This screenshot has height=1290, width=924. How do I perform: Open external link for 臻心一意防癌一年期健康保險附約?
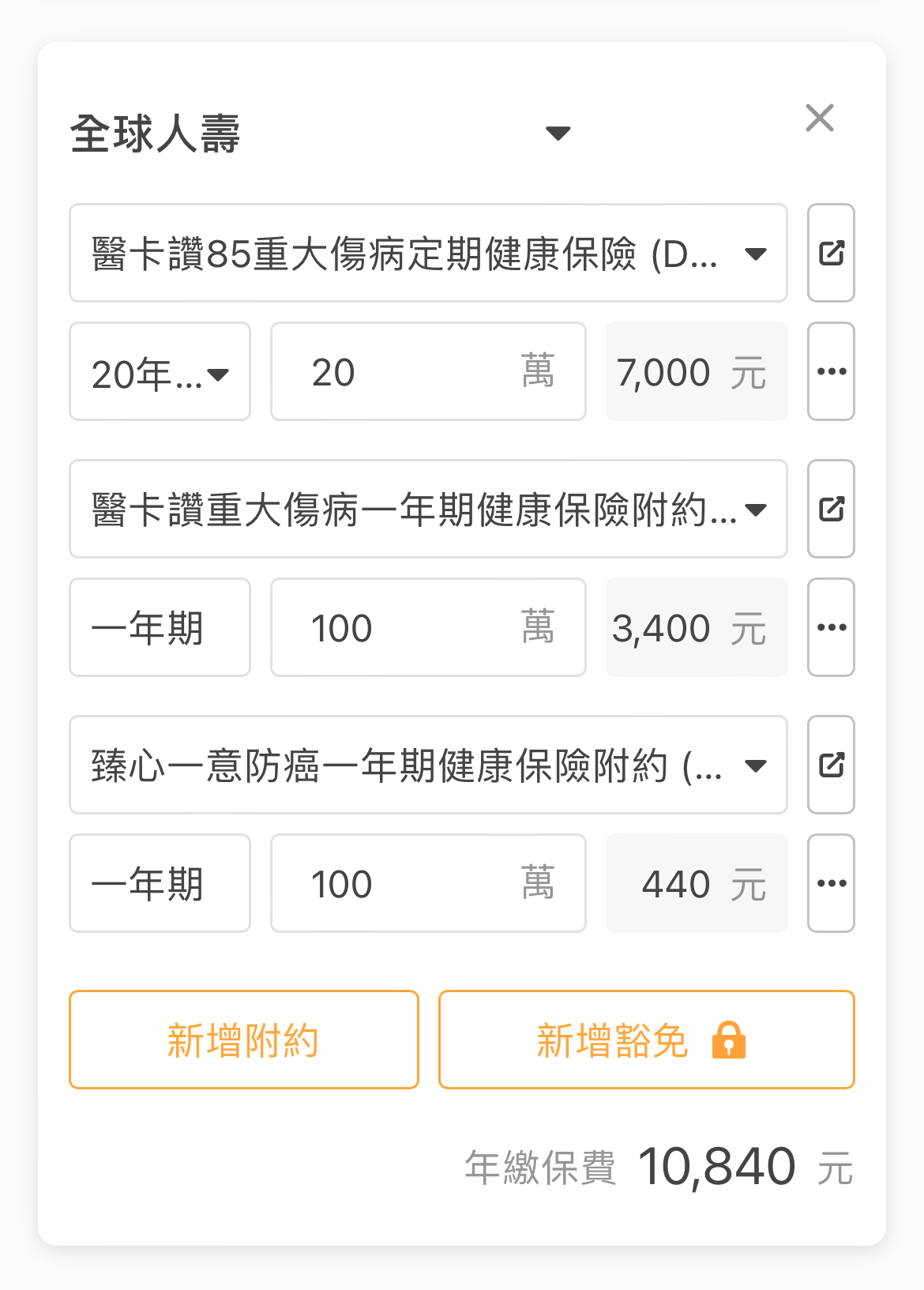831,765
